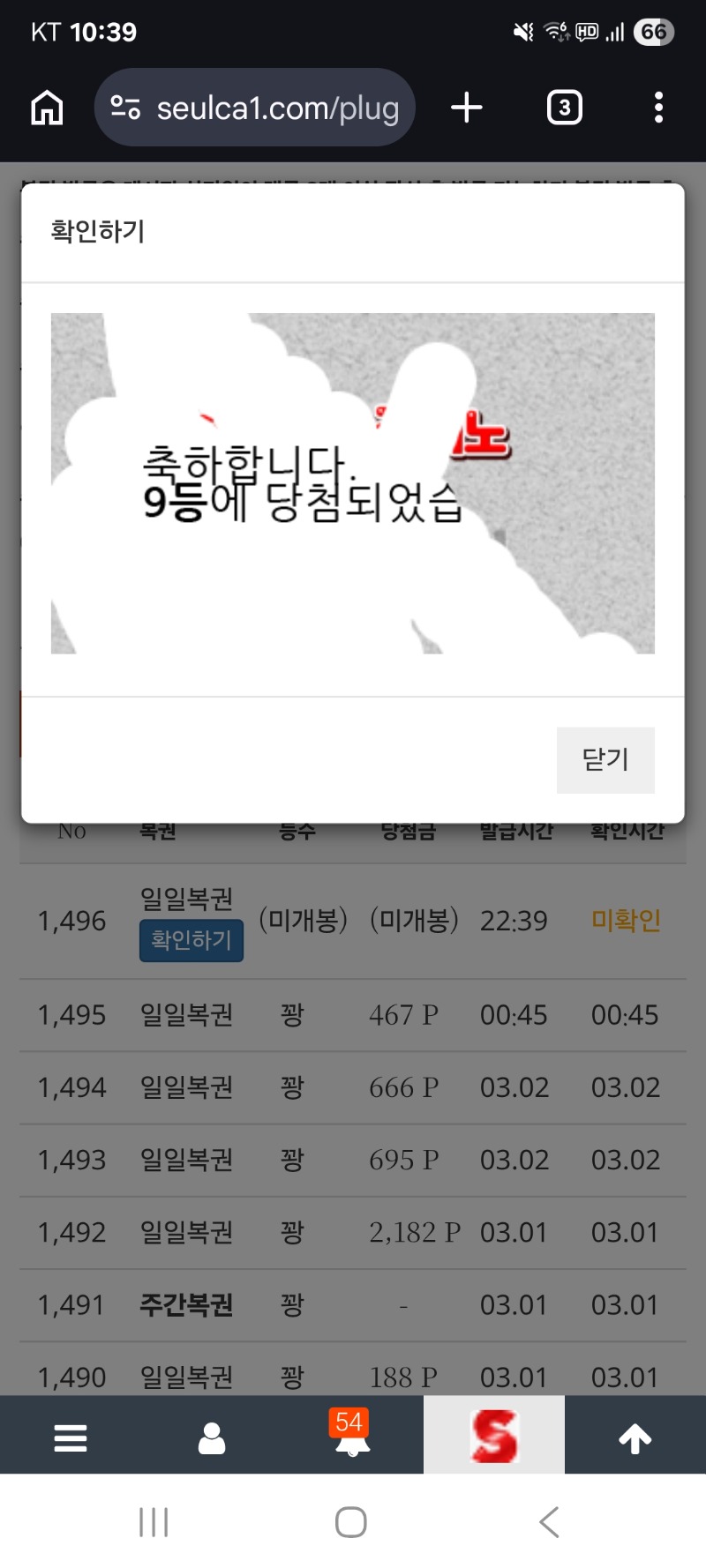Image resolution: width=706 pixels, height=1568 pixels.
Task: Jump to top with the arrow icon
Action: [x=635, y=1437]
